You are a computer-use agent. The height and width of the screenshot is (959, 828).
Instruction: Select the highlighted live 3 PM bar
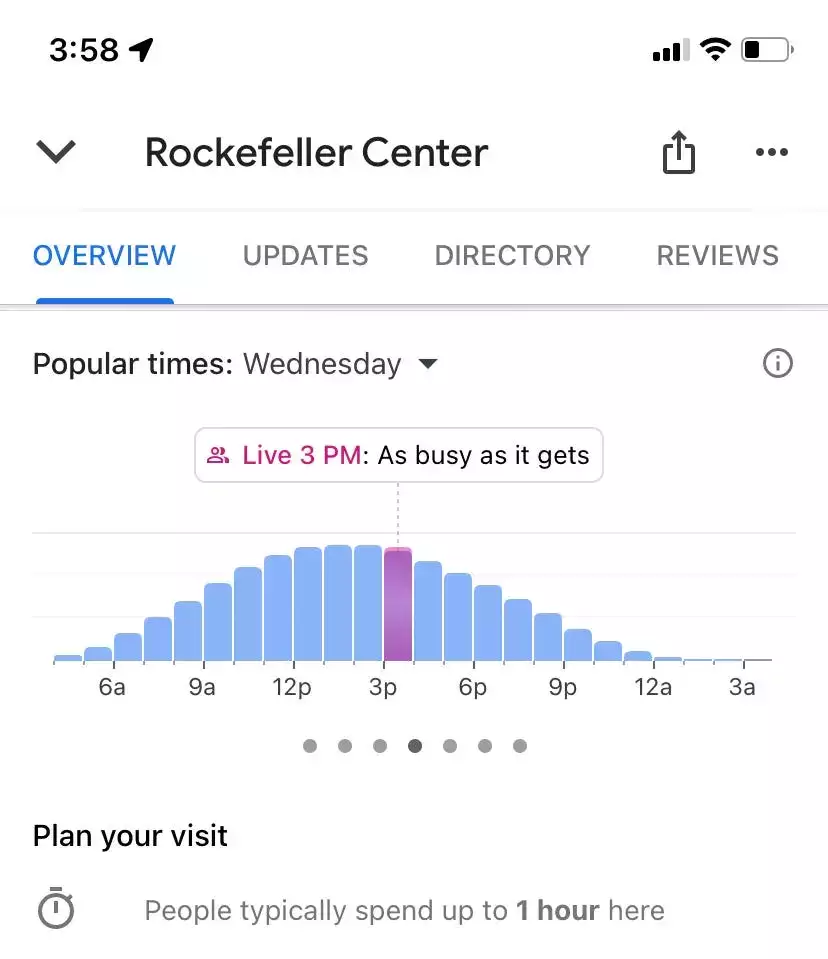coord(398,604)
